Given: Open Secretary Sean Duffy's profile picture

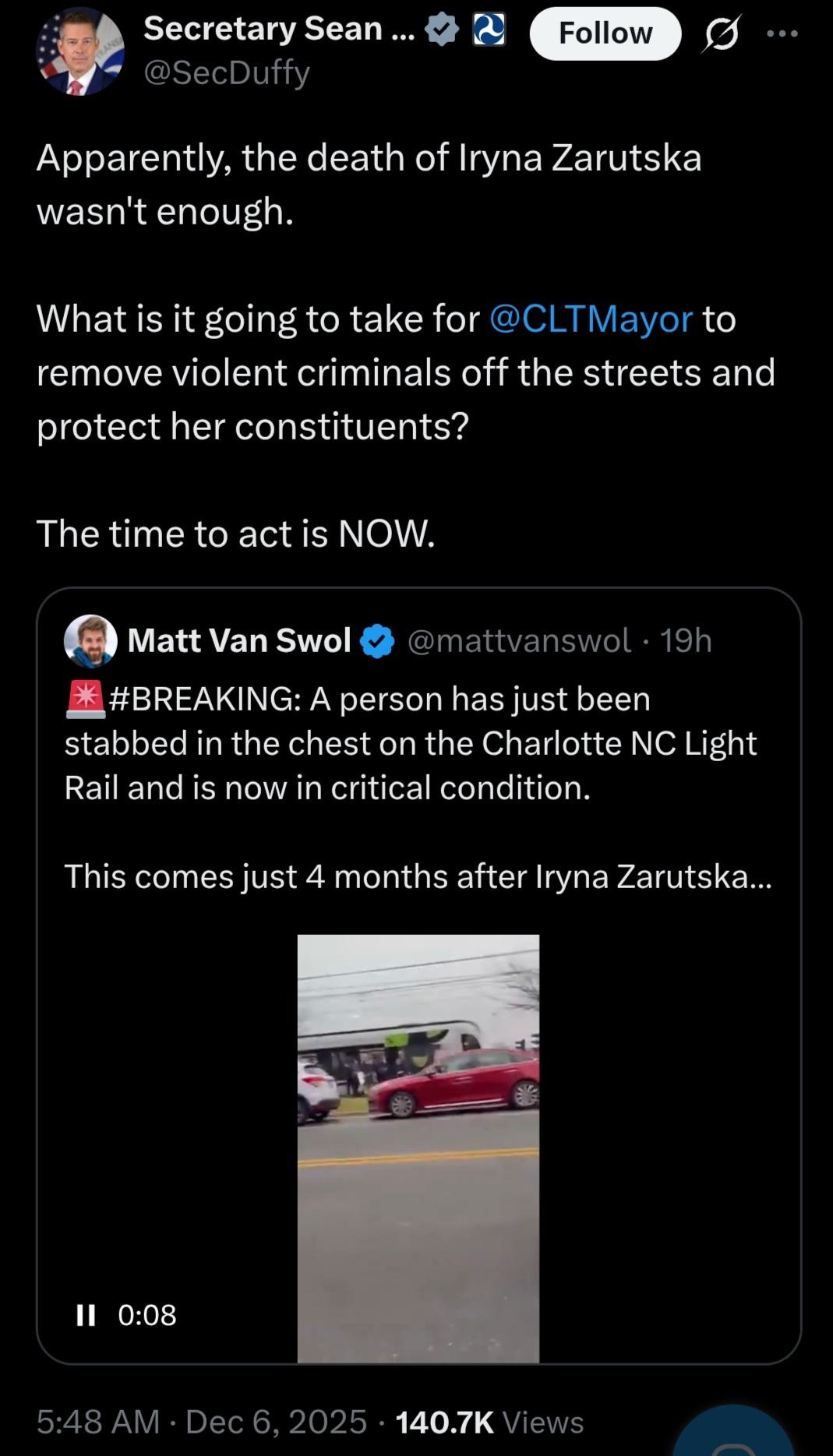Looking at the screenshot, I should (79, 51).
